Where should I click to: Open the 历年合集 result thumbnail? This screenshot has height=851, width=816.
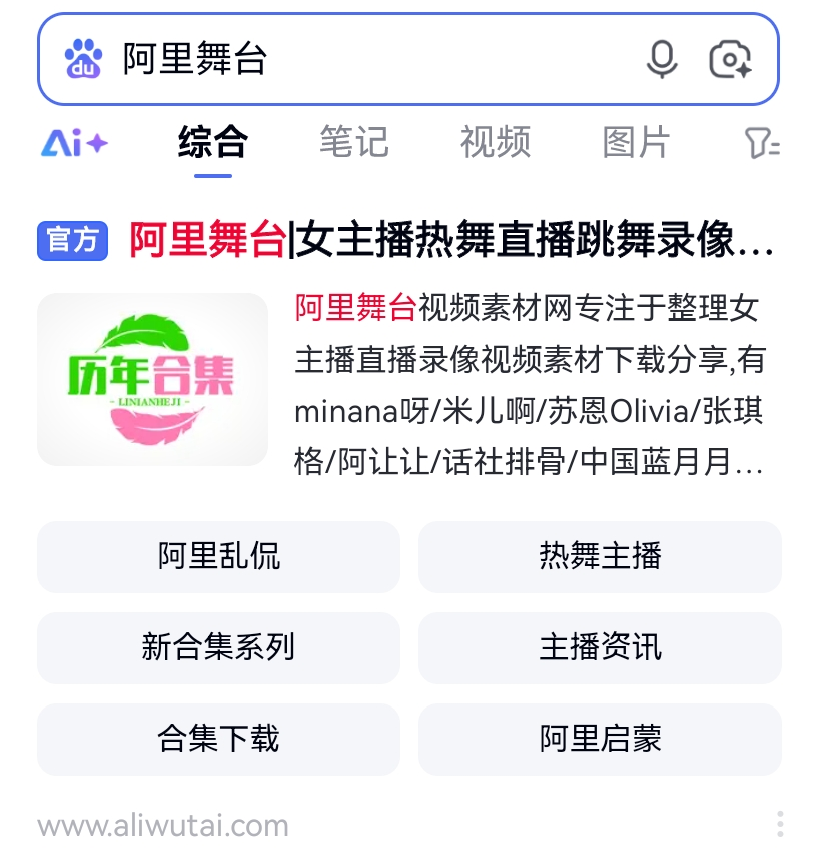(152, 379)
